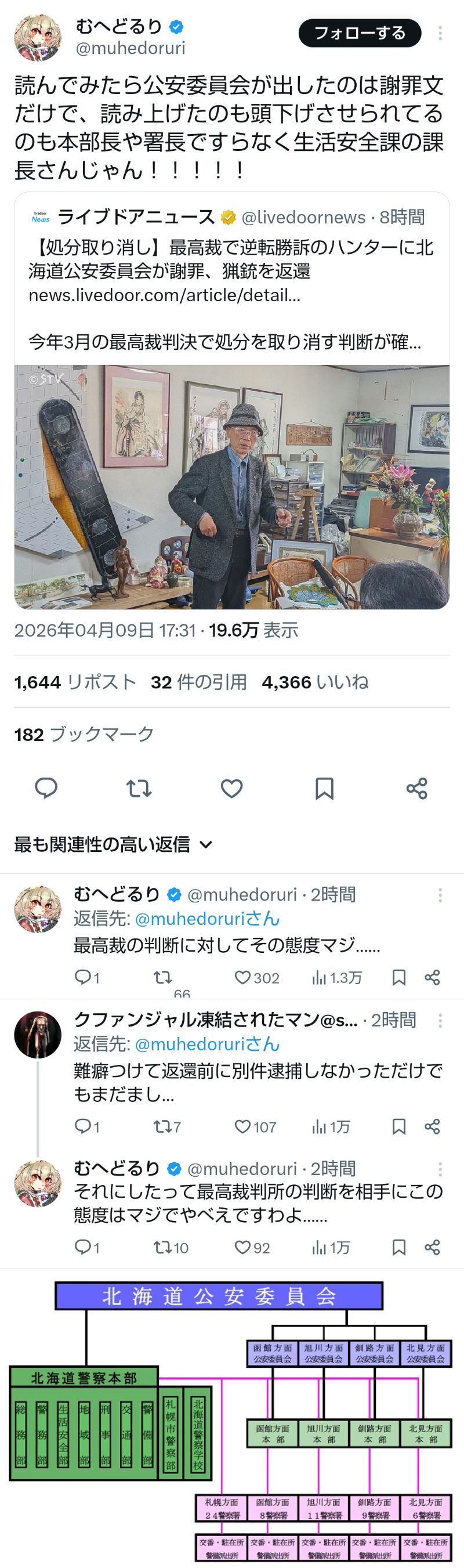The height and width of the screenshot is (1568, 464).
Task: Bookmark the main post
Action: [324, 787]
